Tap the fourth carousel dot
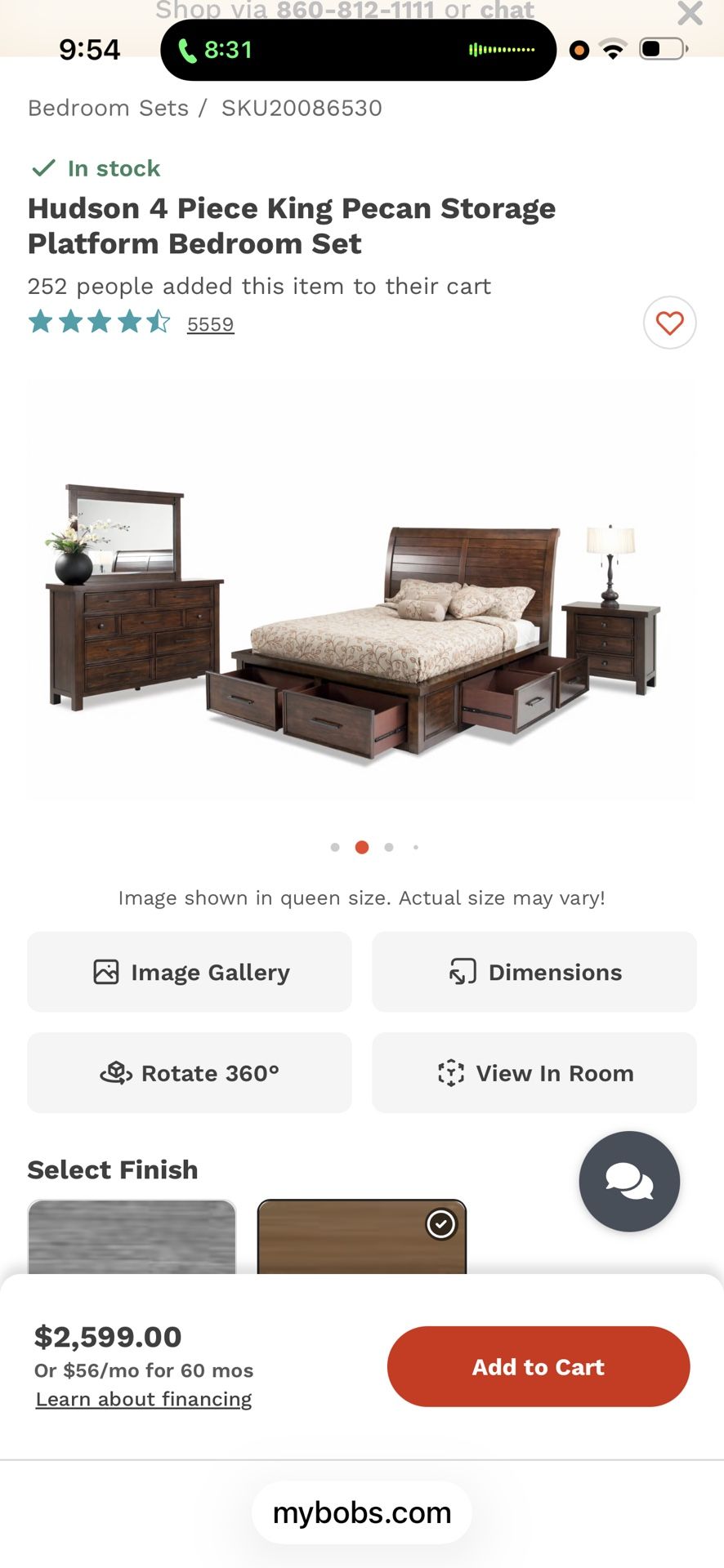Viewport: 724px width, 1568px height. point(416,847)
